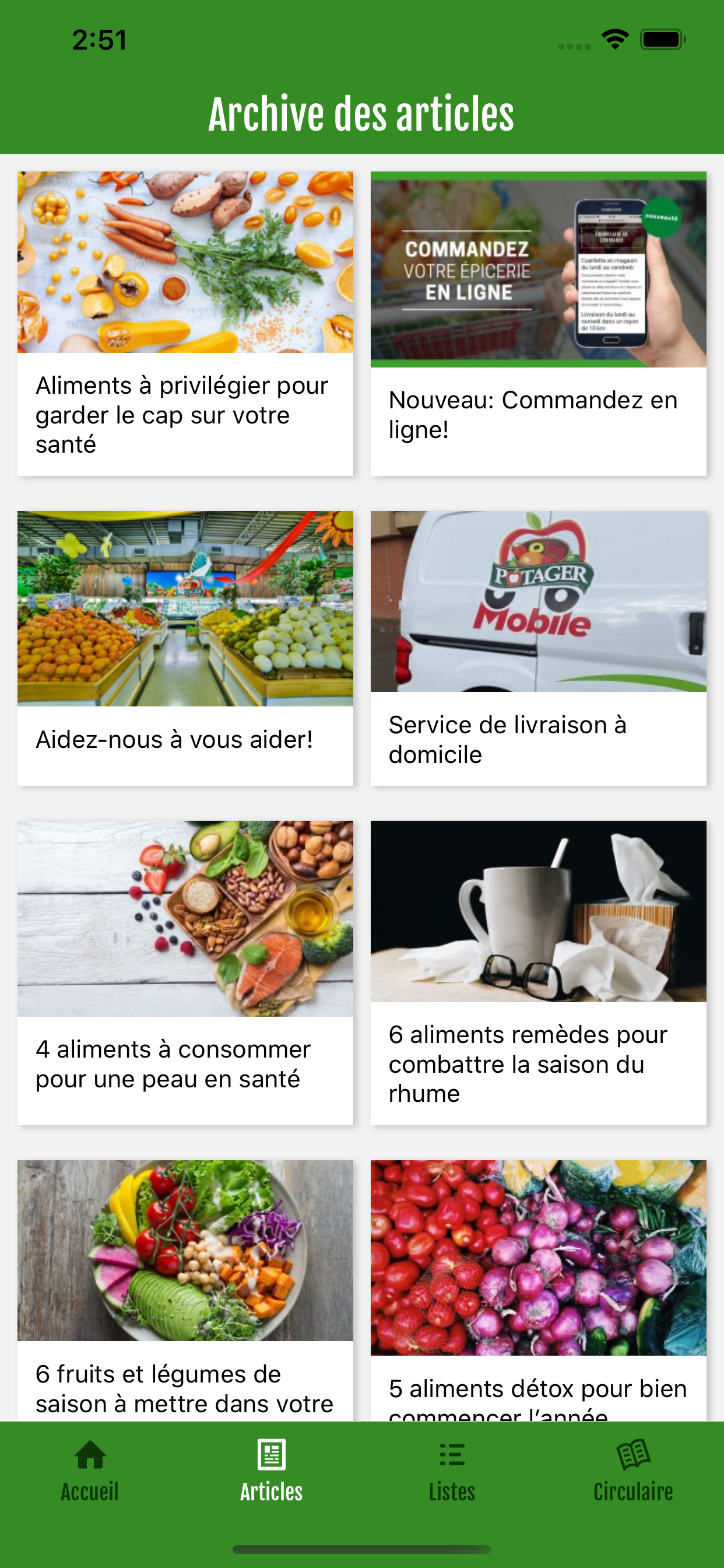Open the 5 aliments détox article

tap(539, 1290)
